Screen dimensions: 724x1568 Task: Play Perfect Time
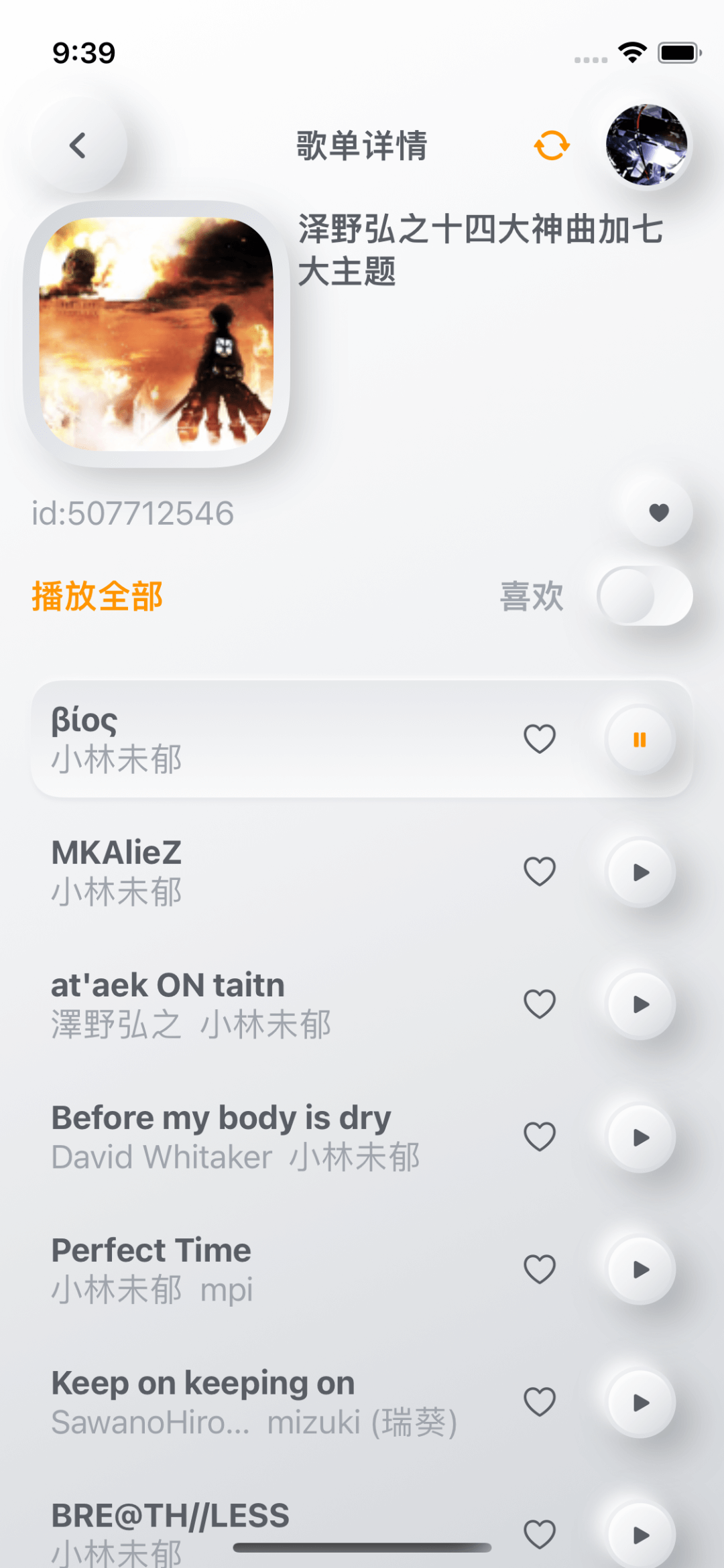pyautogui.click(x=640, y=1270)
